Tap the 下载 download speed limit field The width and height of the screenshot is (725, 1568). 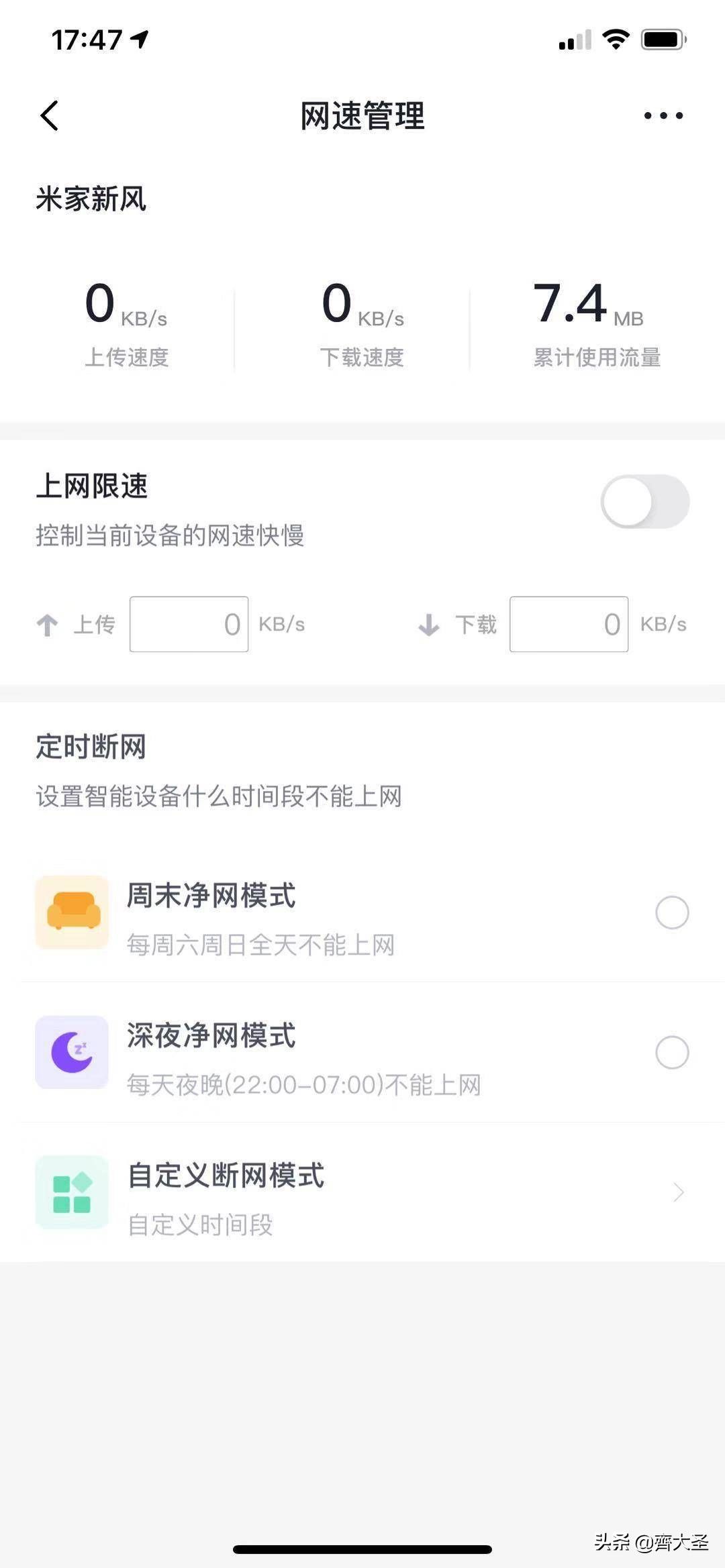pos(569,624)
